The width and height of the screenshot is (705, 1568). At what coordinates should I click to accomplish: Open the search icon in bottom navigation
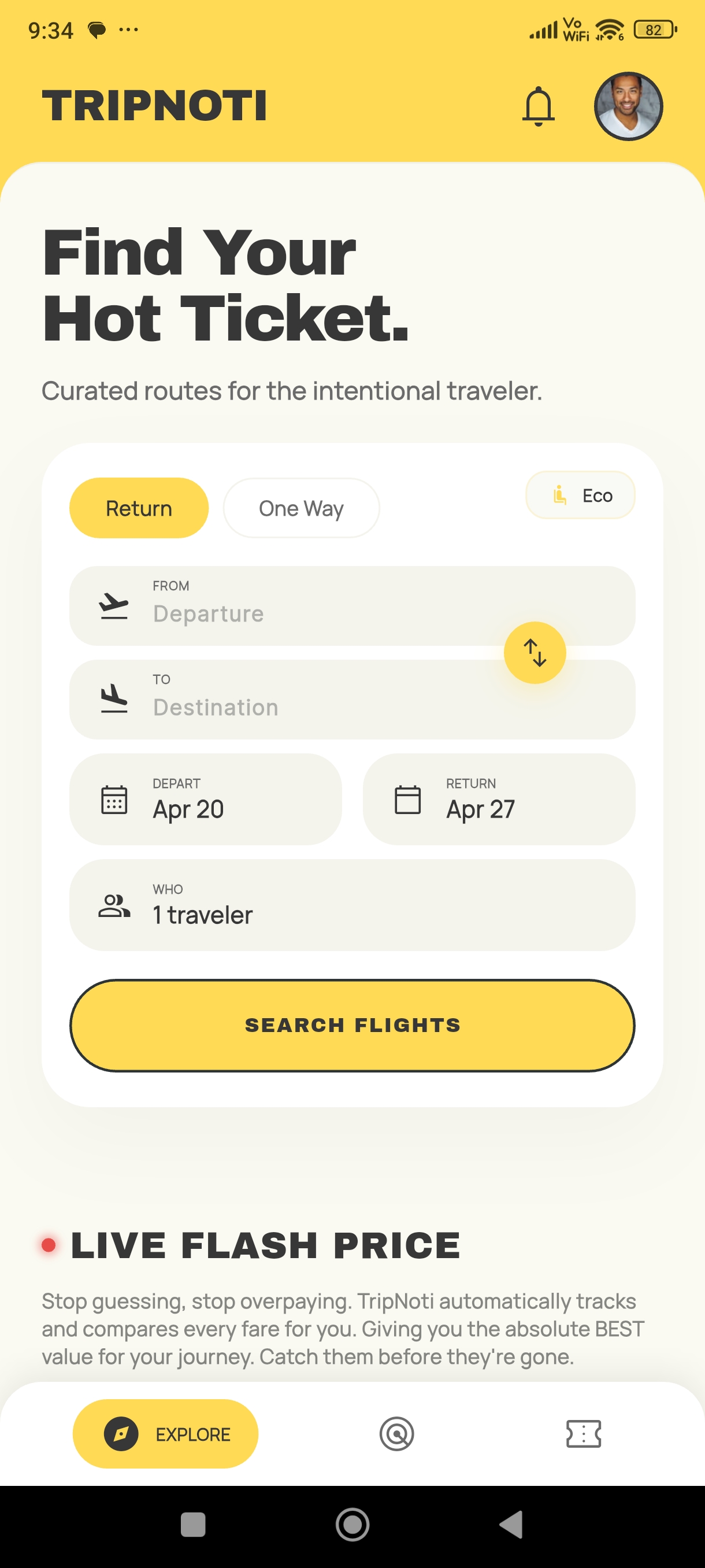pyautogui.click(x=397, y=1434)
